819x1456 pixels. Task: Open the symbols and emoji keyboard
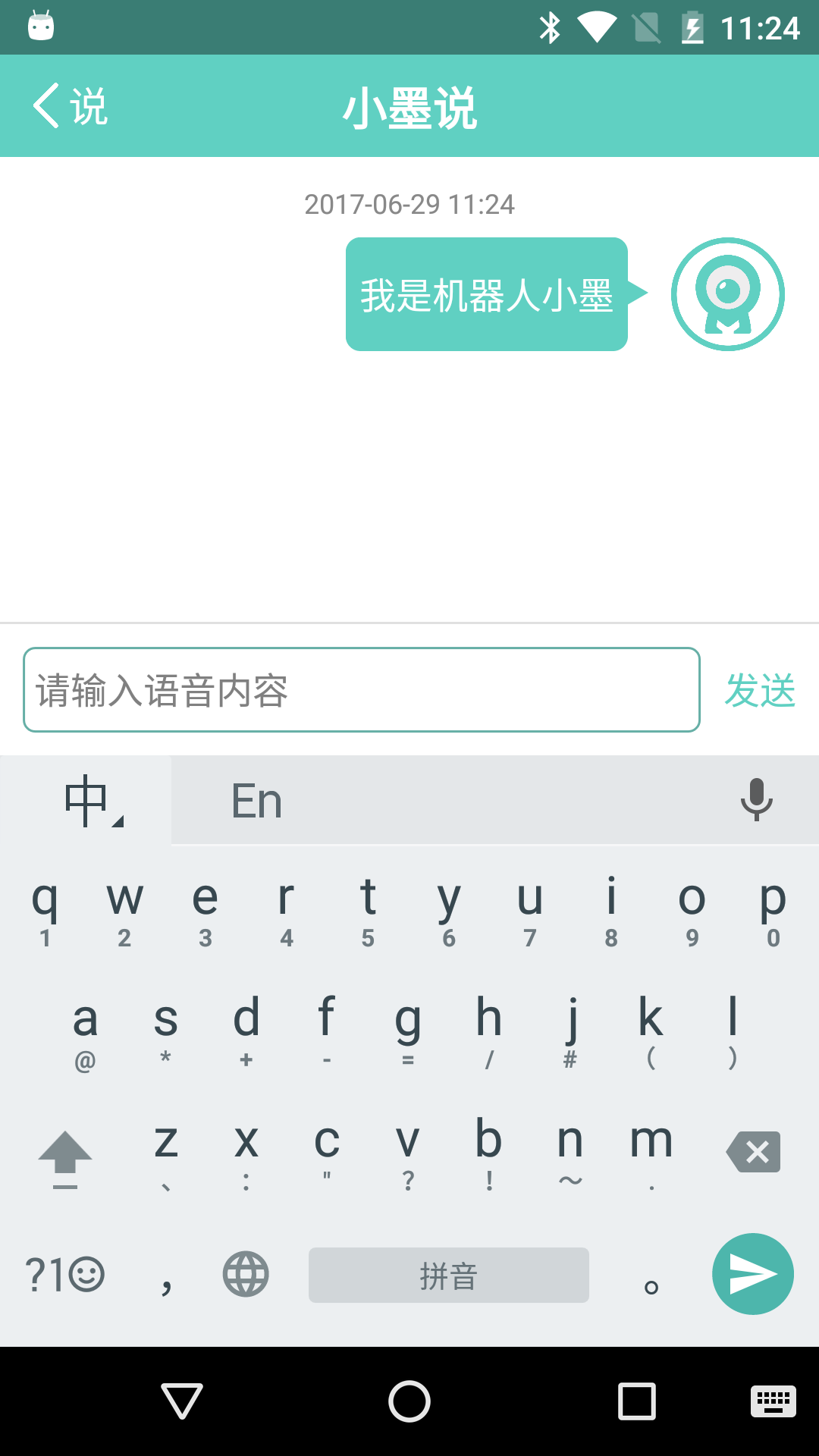tap(64, 1275)
